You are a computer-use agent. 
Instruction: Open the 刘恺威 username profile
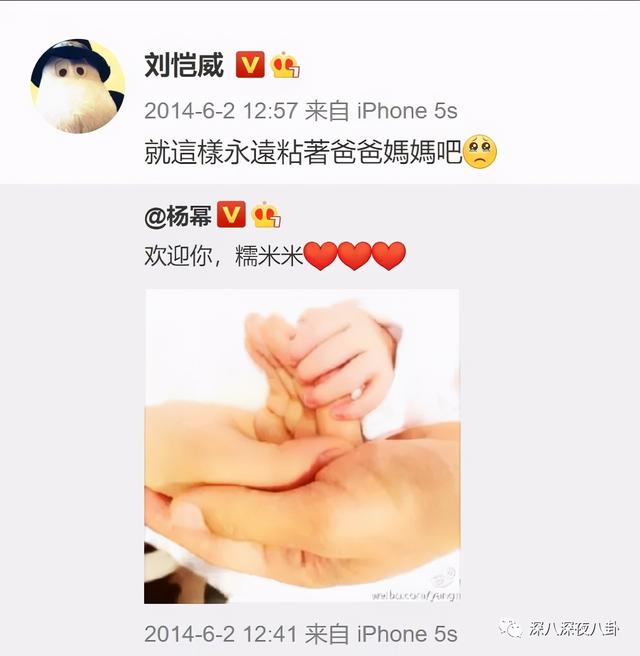[x=184, y=66]
